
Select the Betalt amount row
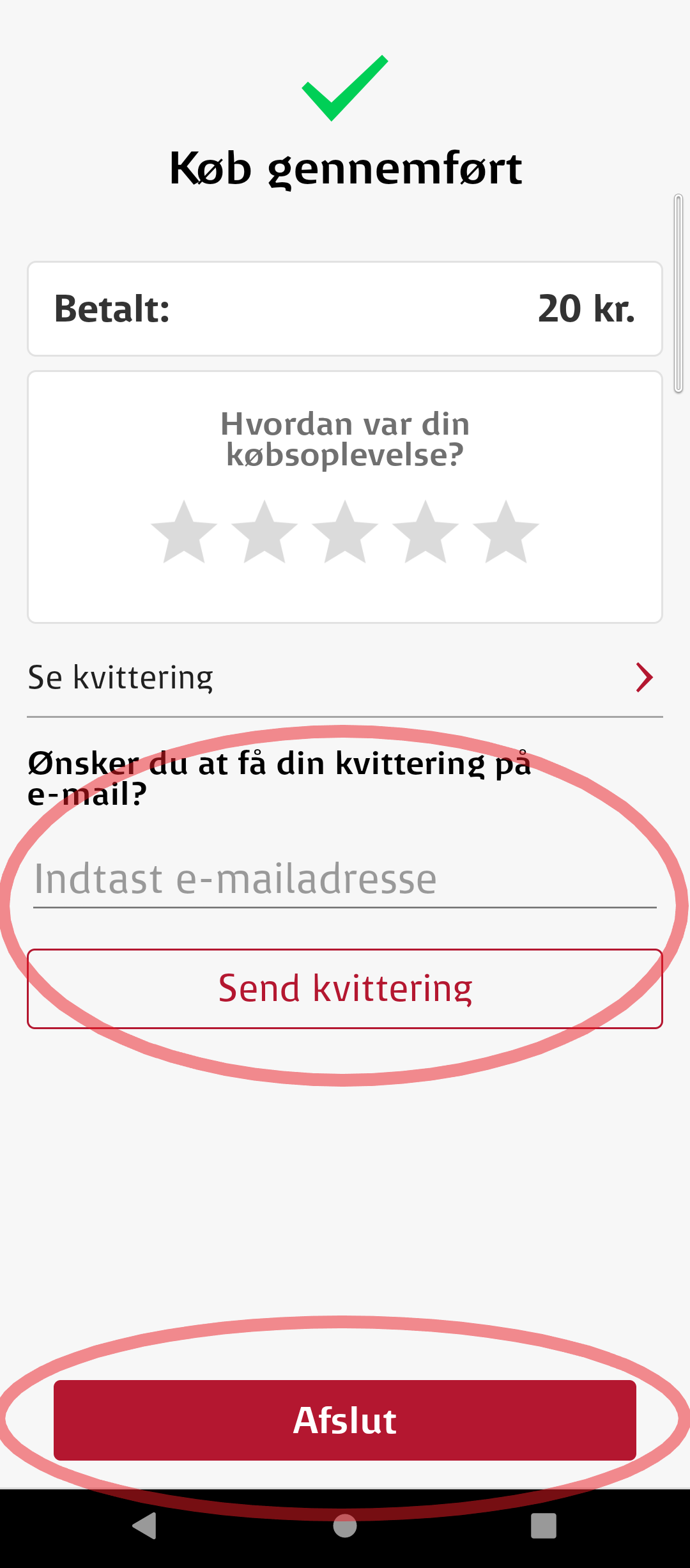[x=345, y=309]
